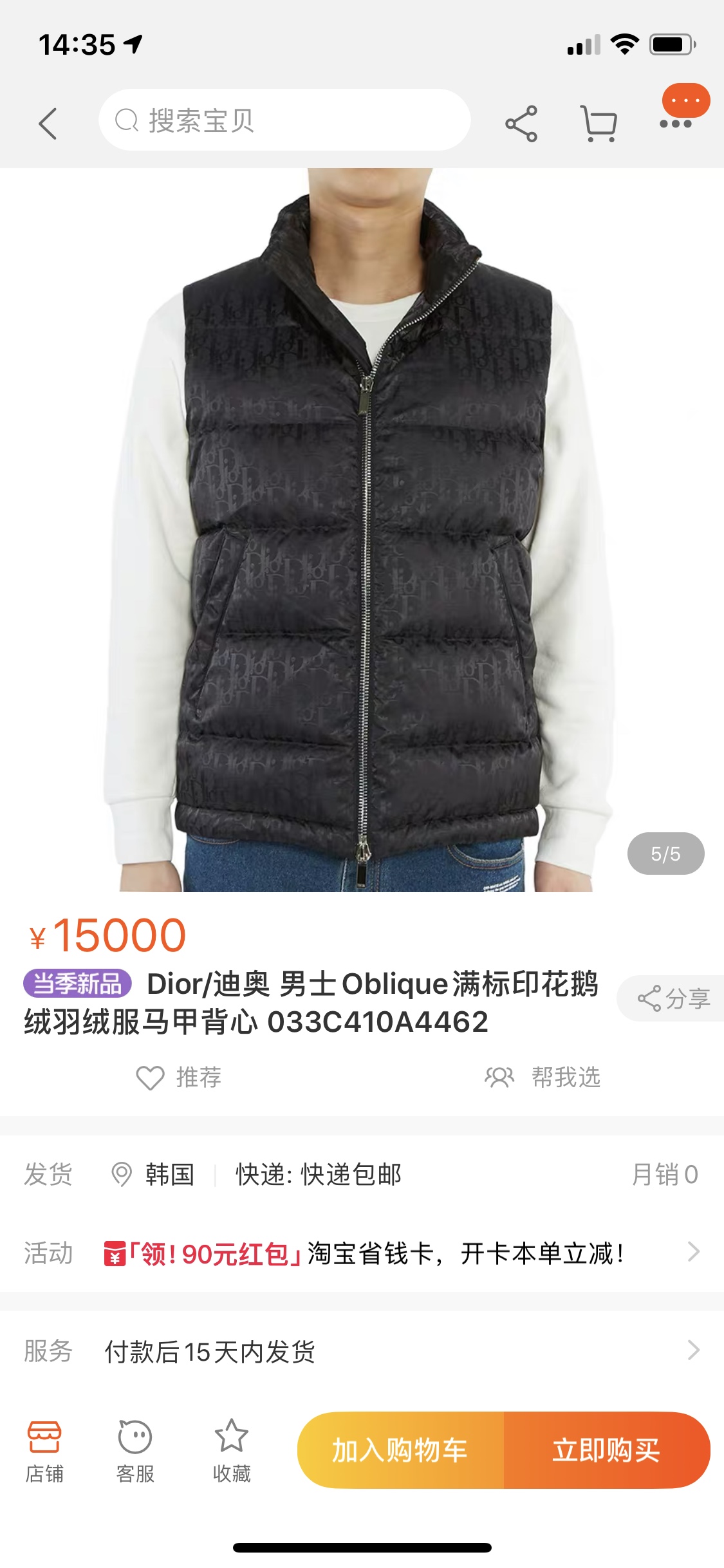Screen dimensions: 724x1568
Task: Open the 90元红包 promotion row
Action: tap(399, 1253)
